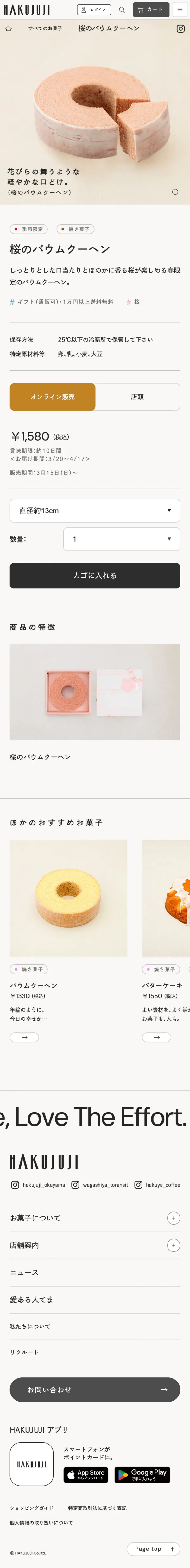Viewport: 190px width, 1568px height.
Task: Open the 直径約13cm size dropdown
Action: coord(95,510)
